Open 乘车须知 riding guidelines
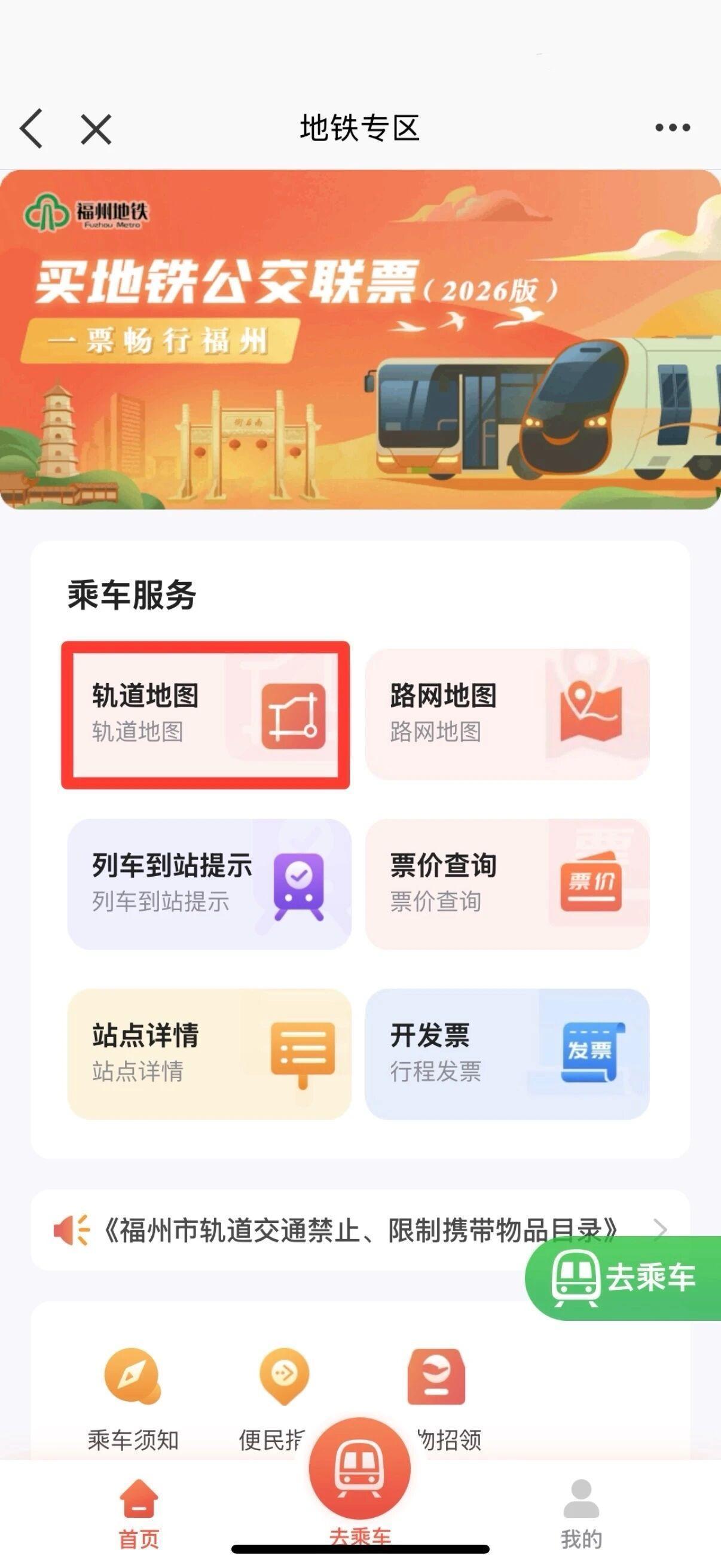This screenshot has width=721, height=1568. (x=133, y=1400)
